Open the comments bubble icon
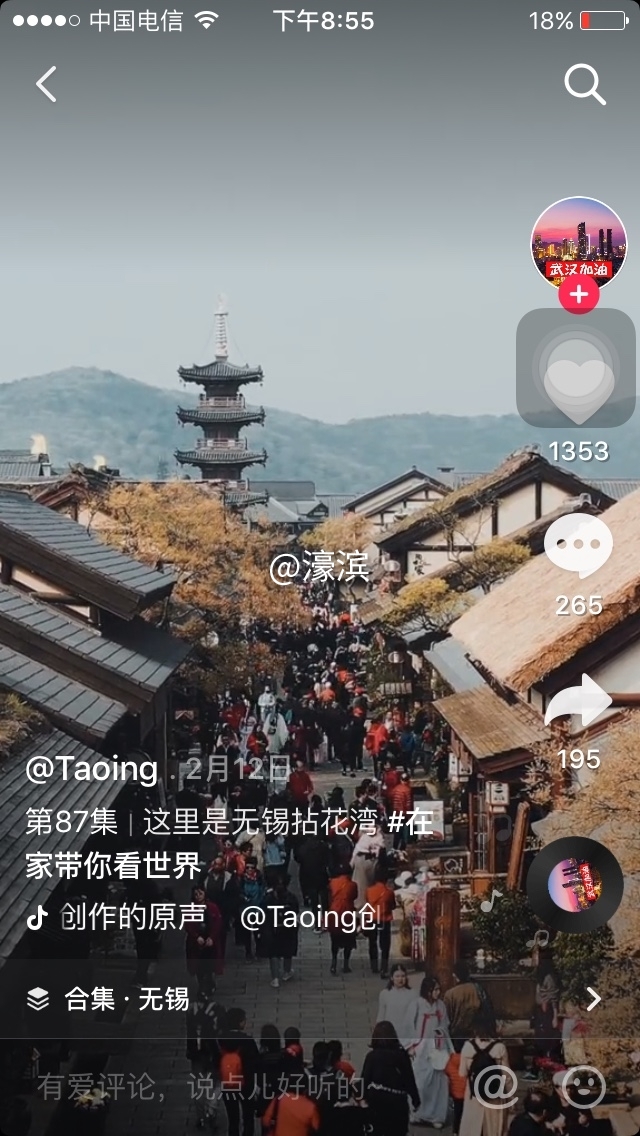640x1136 pixels. (x=578, y=547)
